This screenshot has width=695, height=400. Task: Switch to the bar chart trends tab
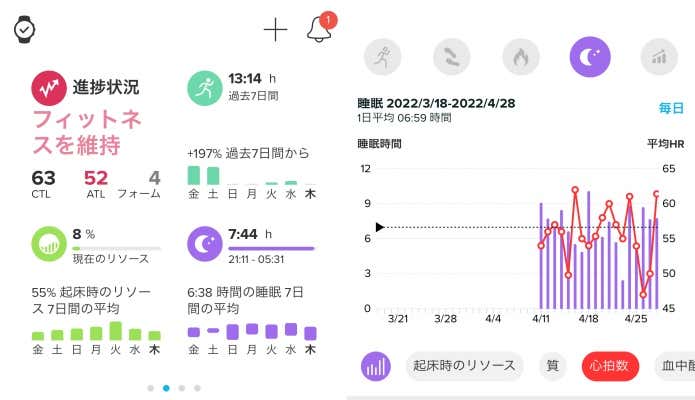(x=657, y=58)
